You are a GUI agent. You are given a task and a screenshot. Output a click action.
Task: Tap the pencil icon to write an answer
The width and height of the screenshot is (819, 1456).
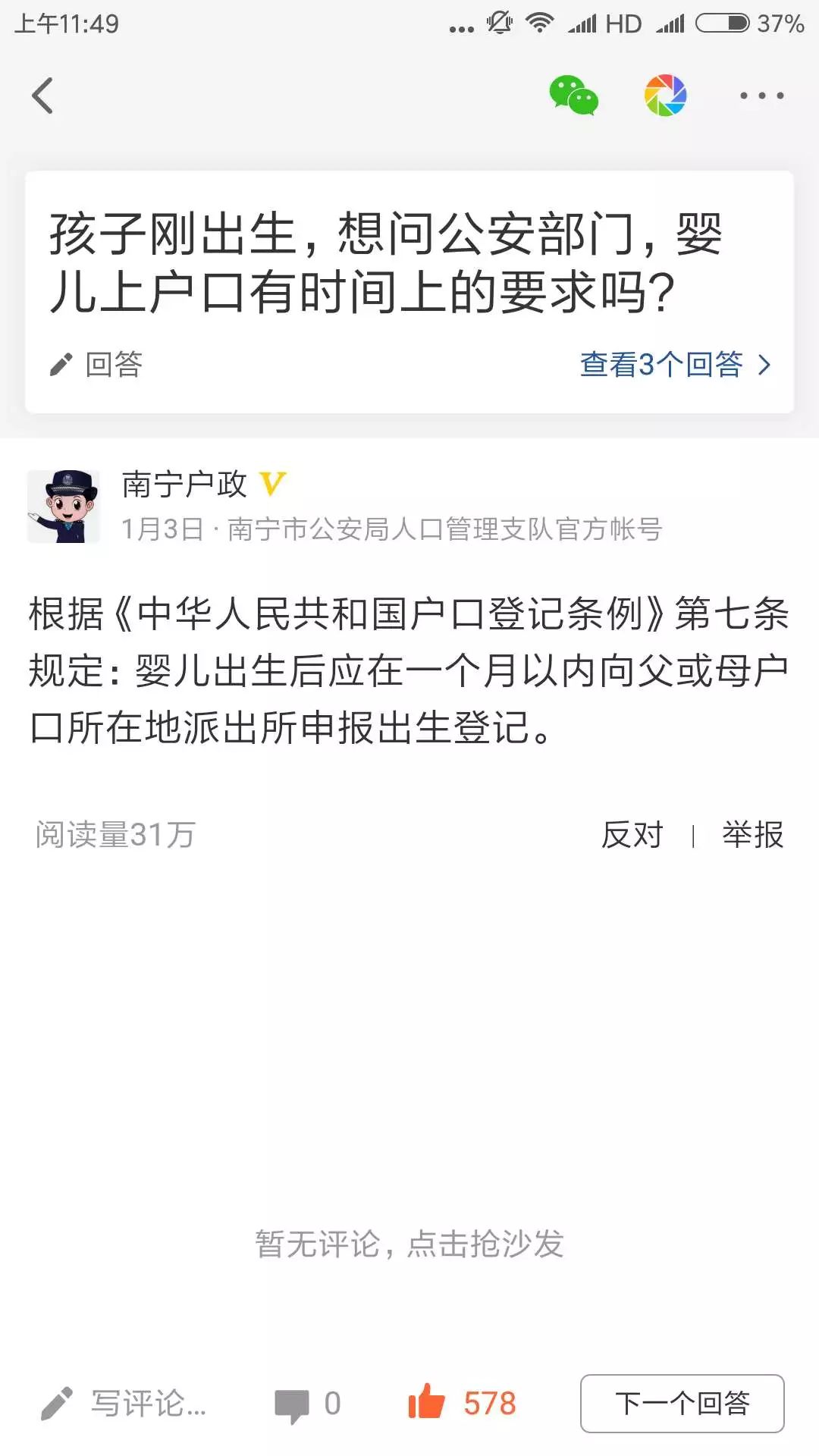coord(63,363)
